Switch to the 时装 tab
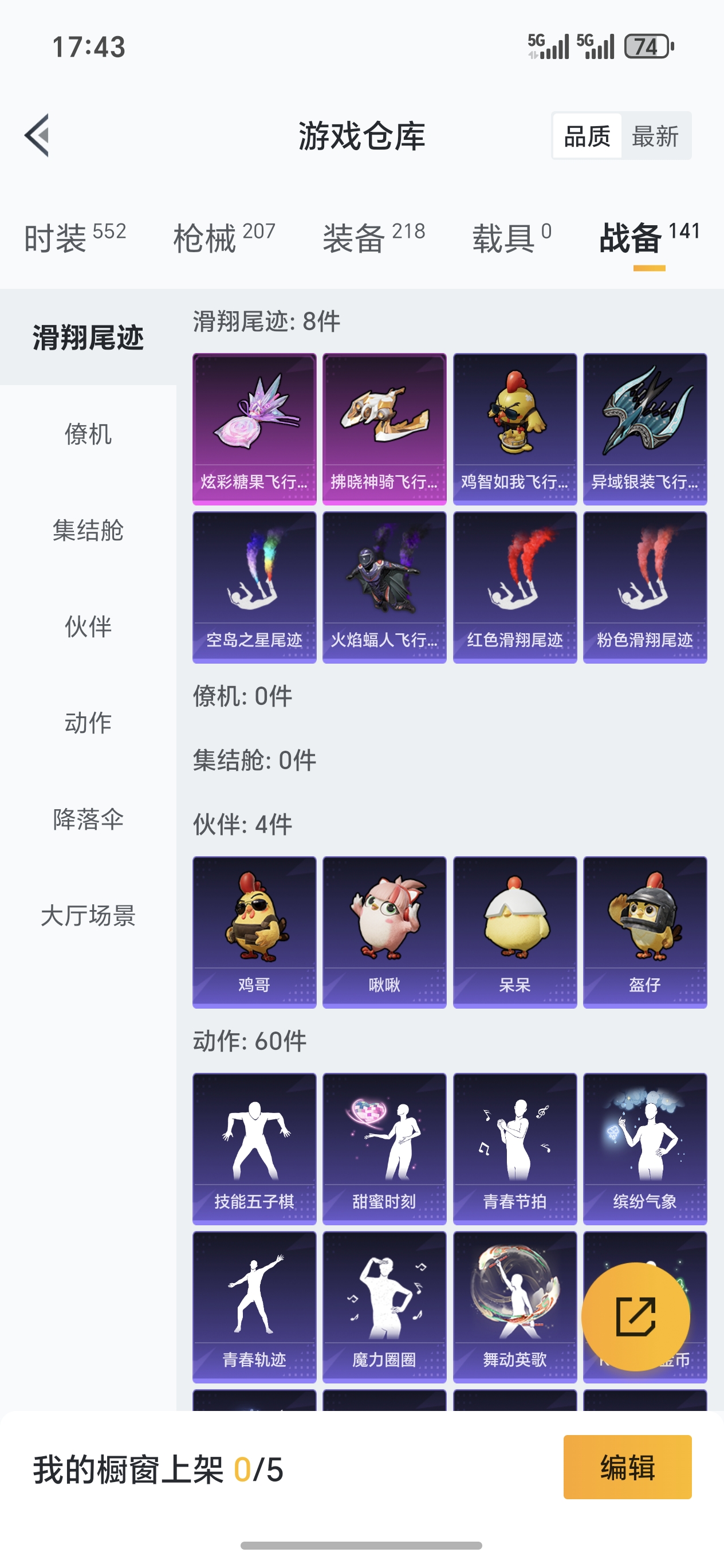 click(x=74, y=237)
